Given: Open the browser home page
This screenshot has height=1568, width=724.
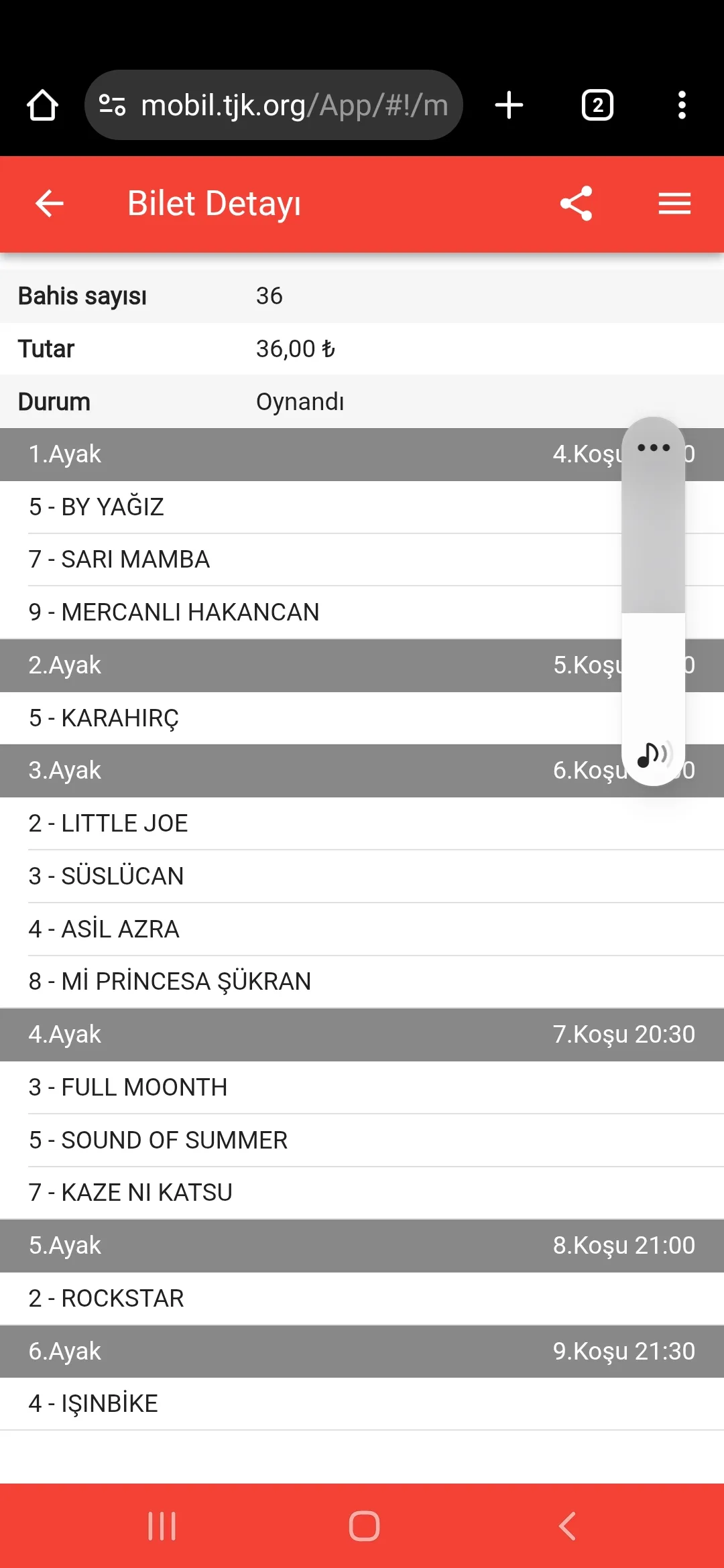Looking at the screenshot, I should (42, 105).
